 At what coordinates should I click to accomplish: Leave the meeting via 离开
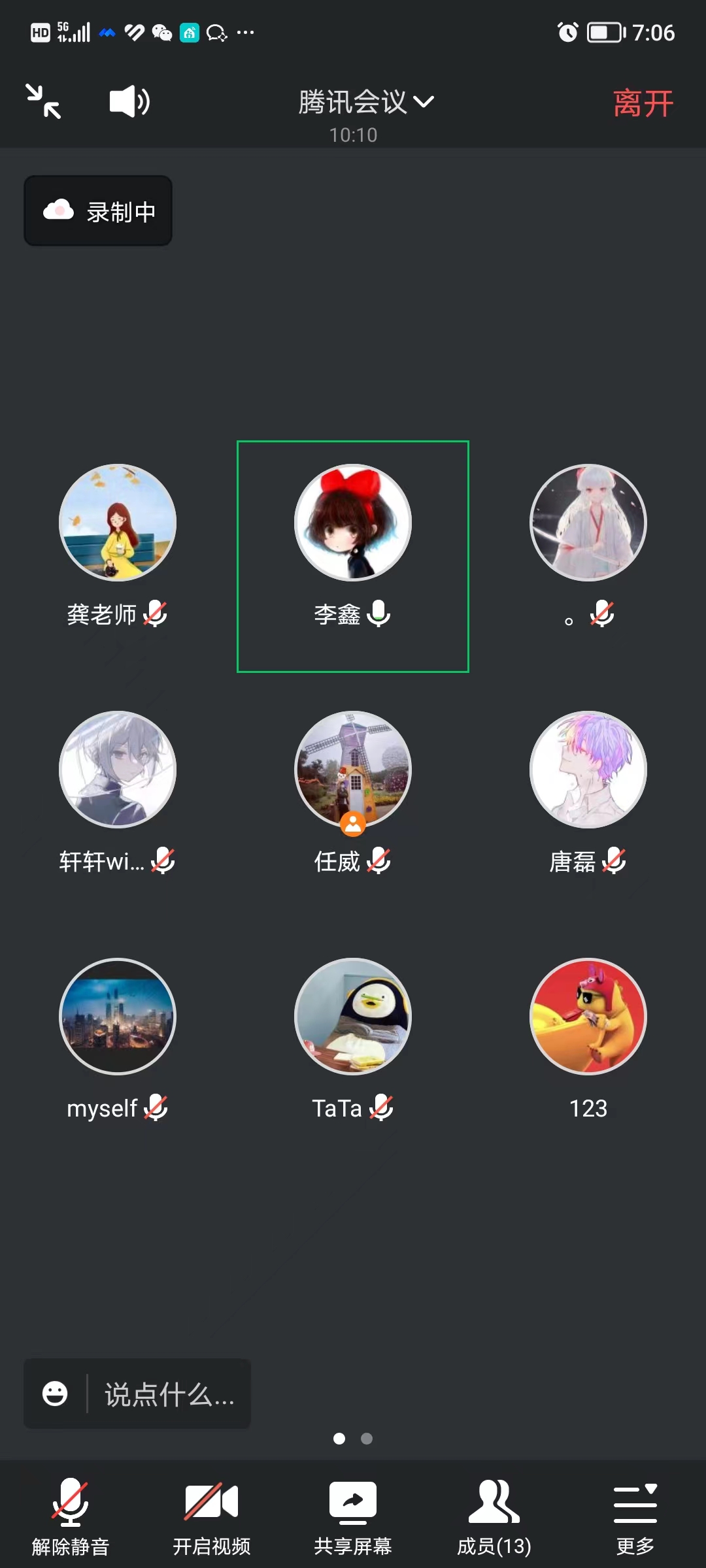[x=643, y=103]
